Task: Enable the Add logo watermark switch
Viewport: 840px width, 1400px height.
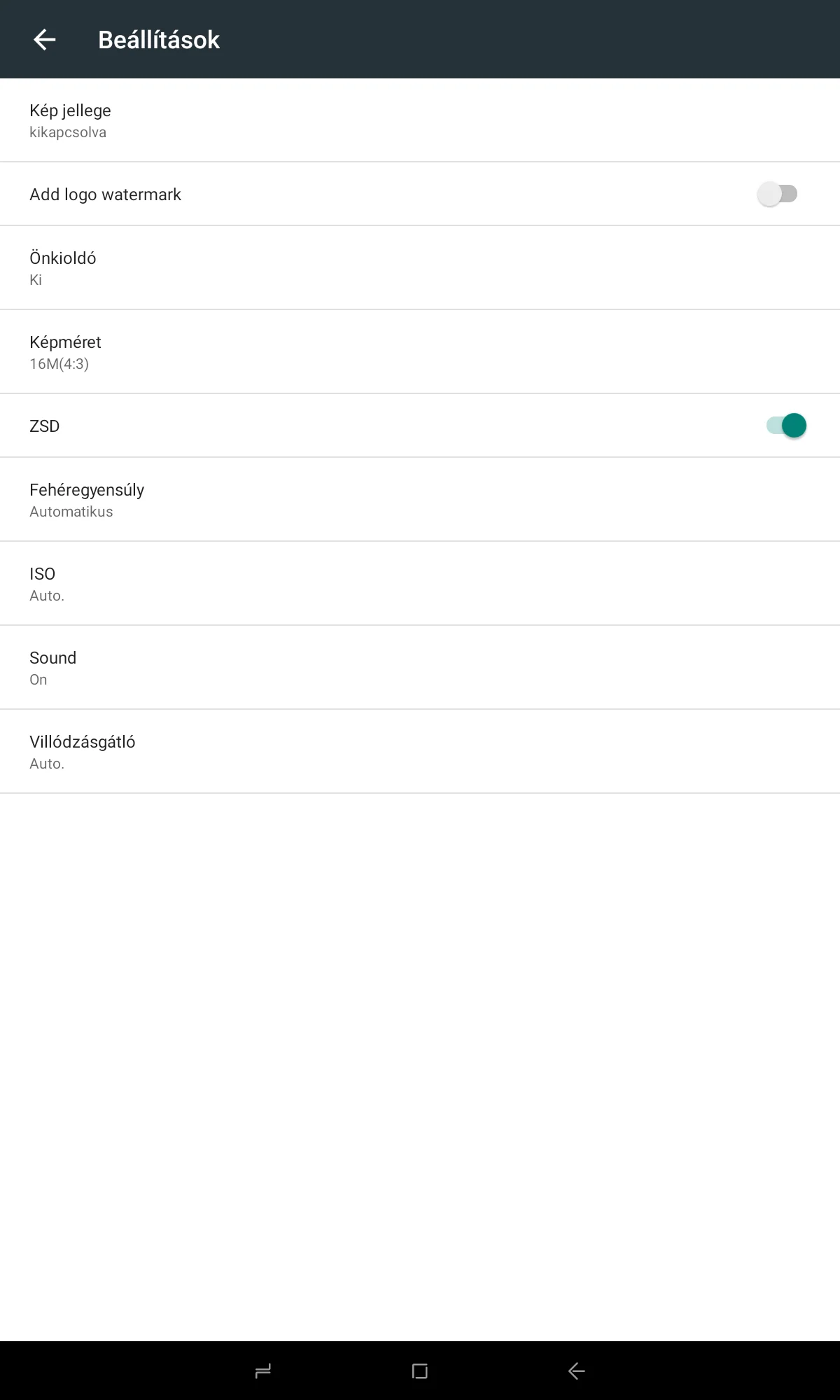Action: (x=777, y=194)
